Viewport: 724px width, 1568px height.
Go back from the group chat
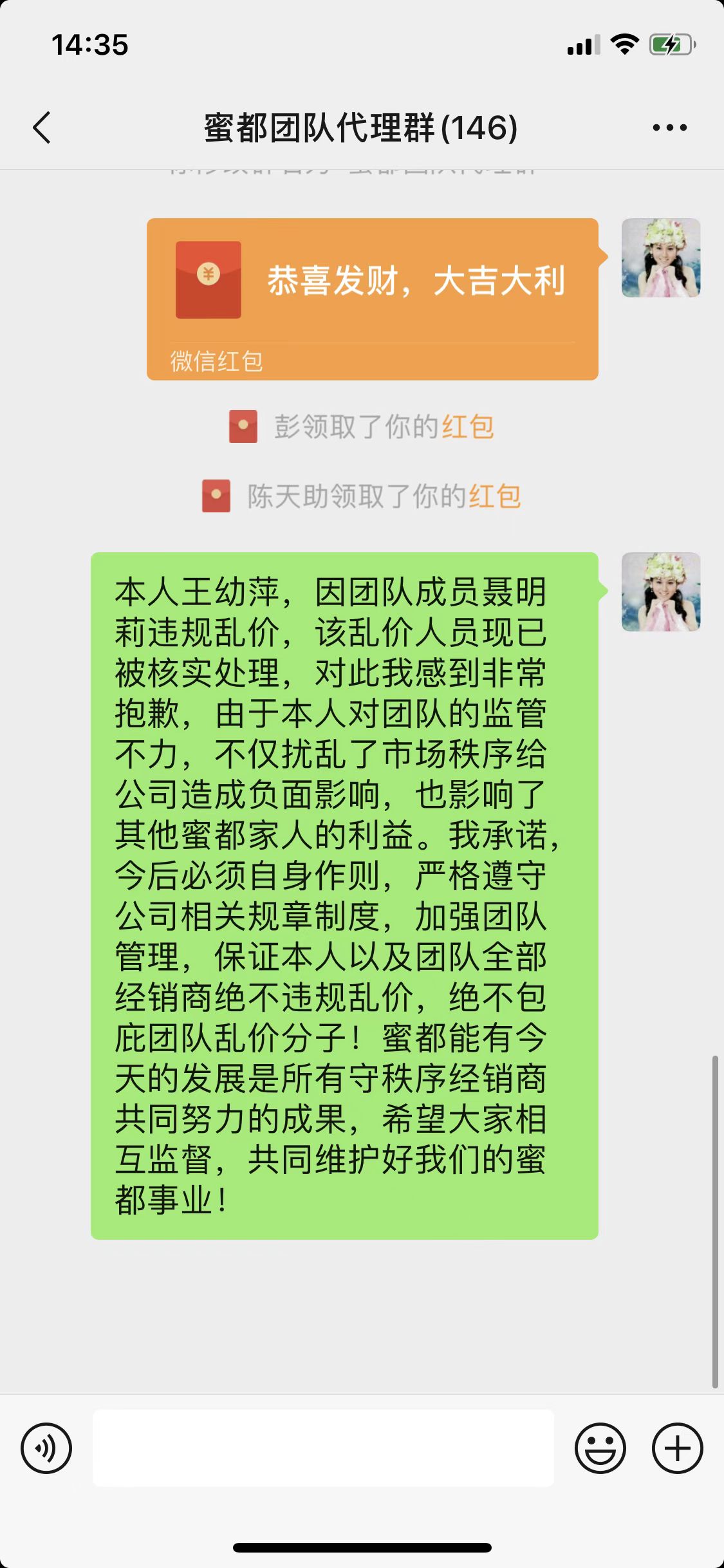[x=42, y=127]
